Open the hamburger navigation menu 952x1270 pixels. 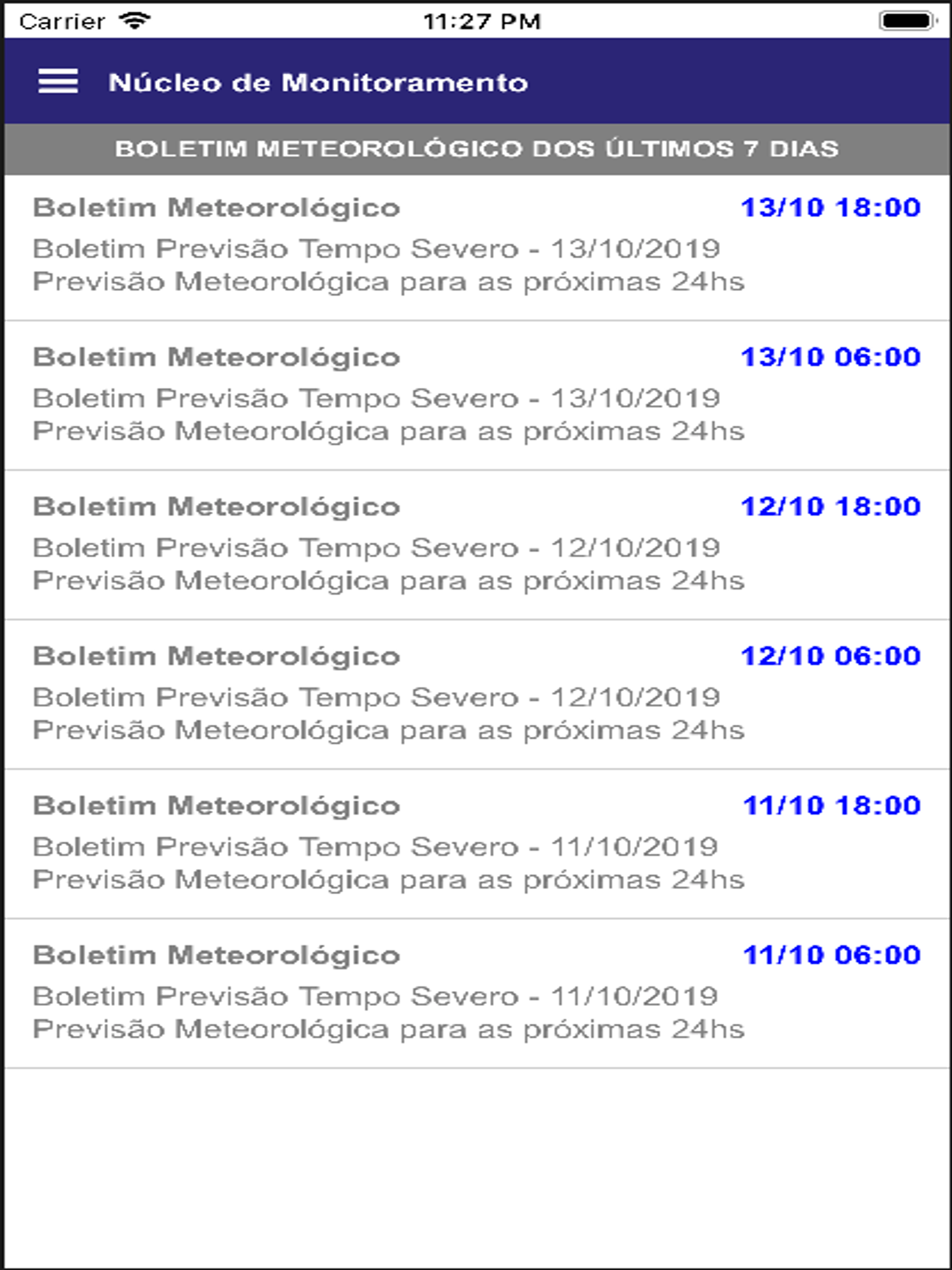(x=58, y=81)
